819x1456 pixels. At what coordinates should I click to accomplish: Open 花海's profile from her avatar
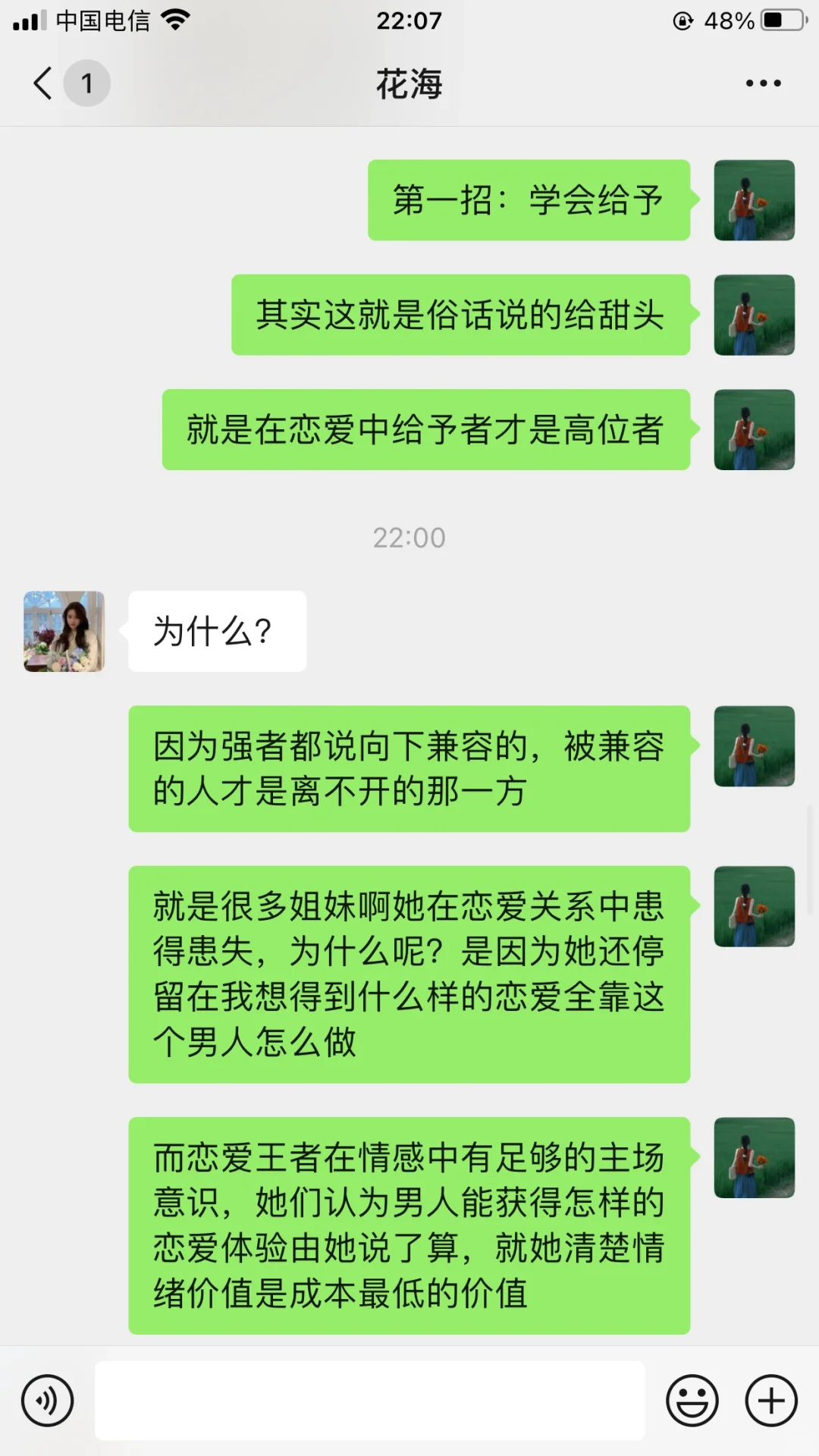click(64, 631)
